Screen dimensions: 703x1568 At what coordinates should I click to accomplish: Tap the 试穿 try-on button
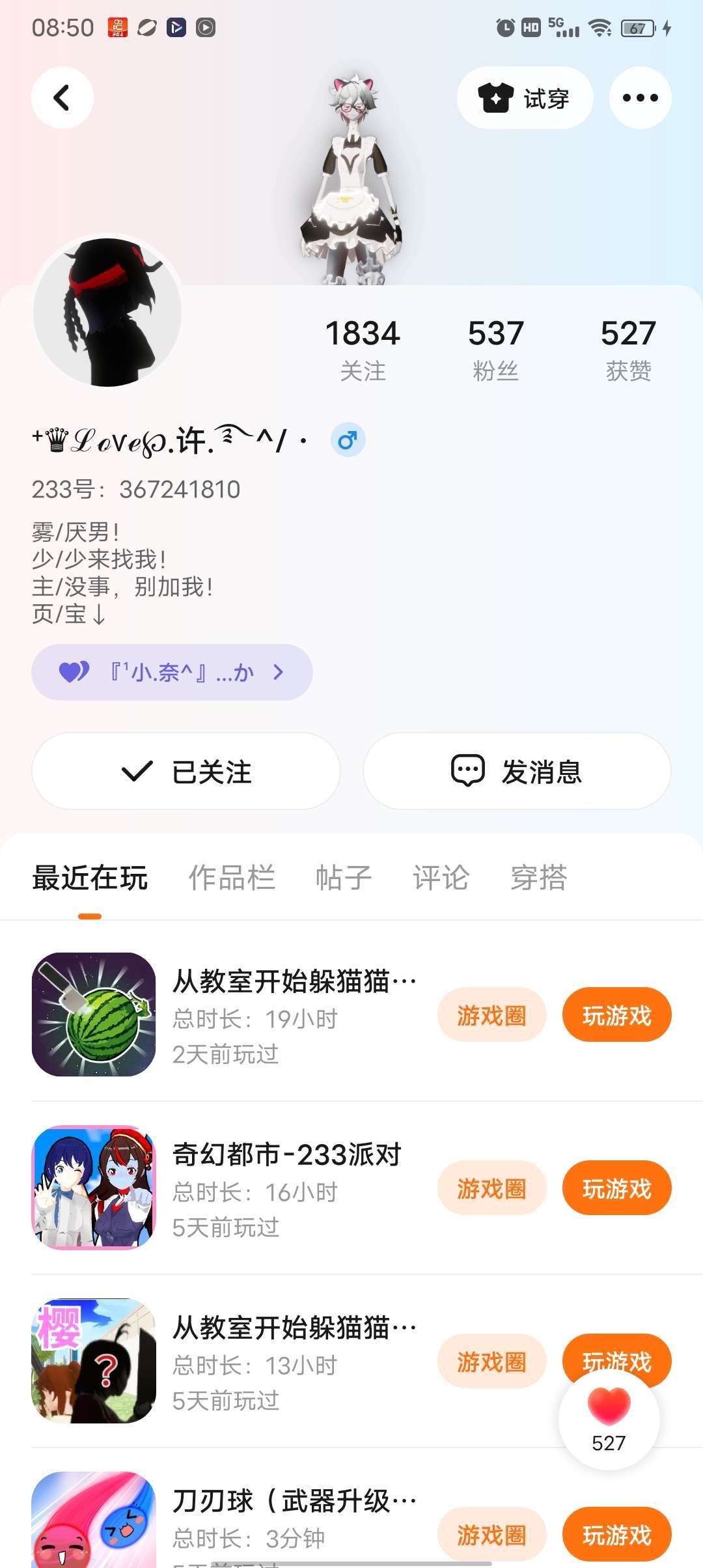click(525, 98)
